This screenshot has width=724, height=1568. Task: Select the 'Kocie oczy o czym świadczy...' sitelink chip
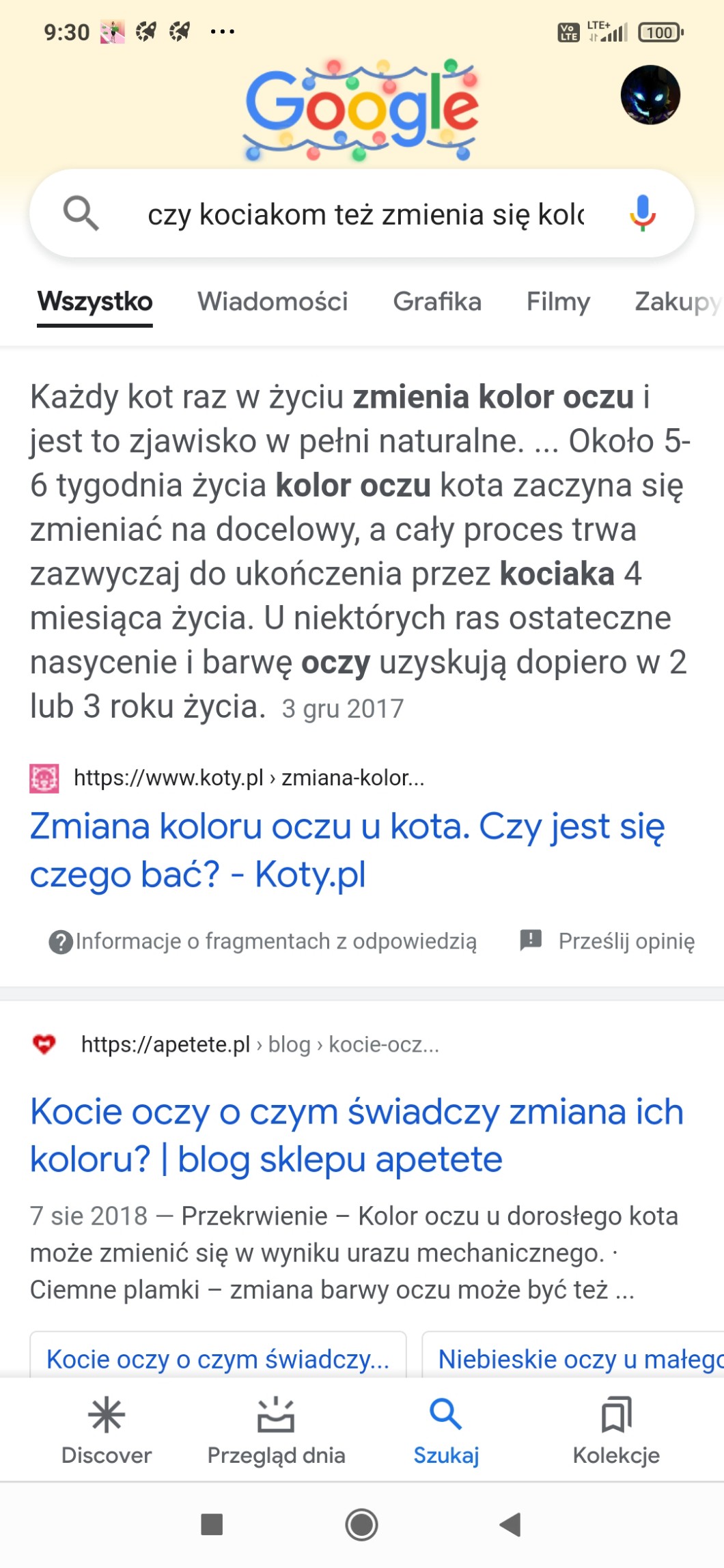pyautogui.click(x=218, y=1358)
